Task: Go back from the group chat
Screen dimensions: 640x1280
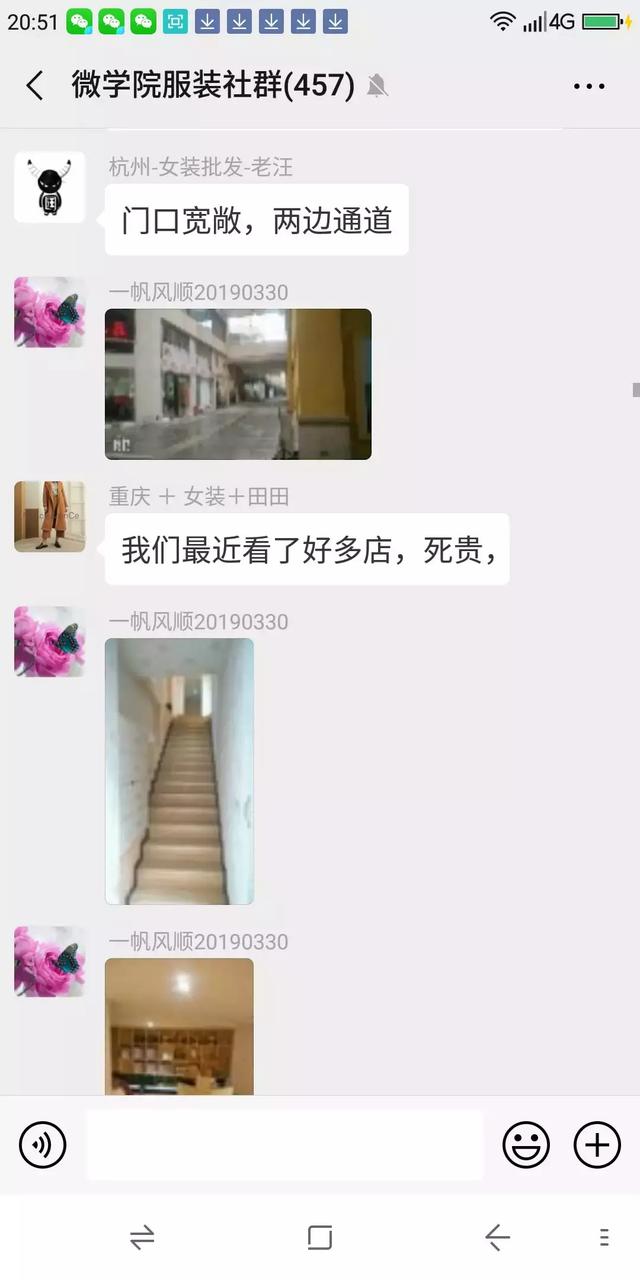Action: (35, 86)
